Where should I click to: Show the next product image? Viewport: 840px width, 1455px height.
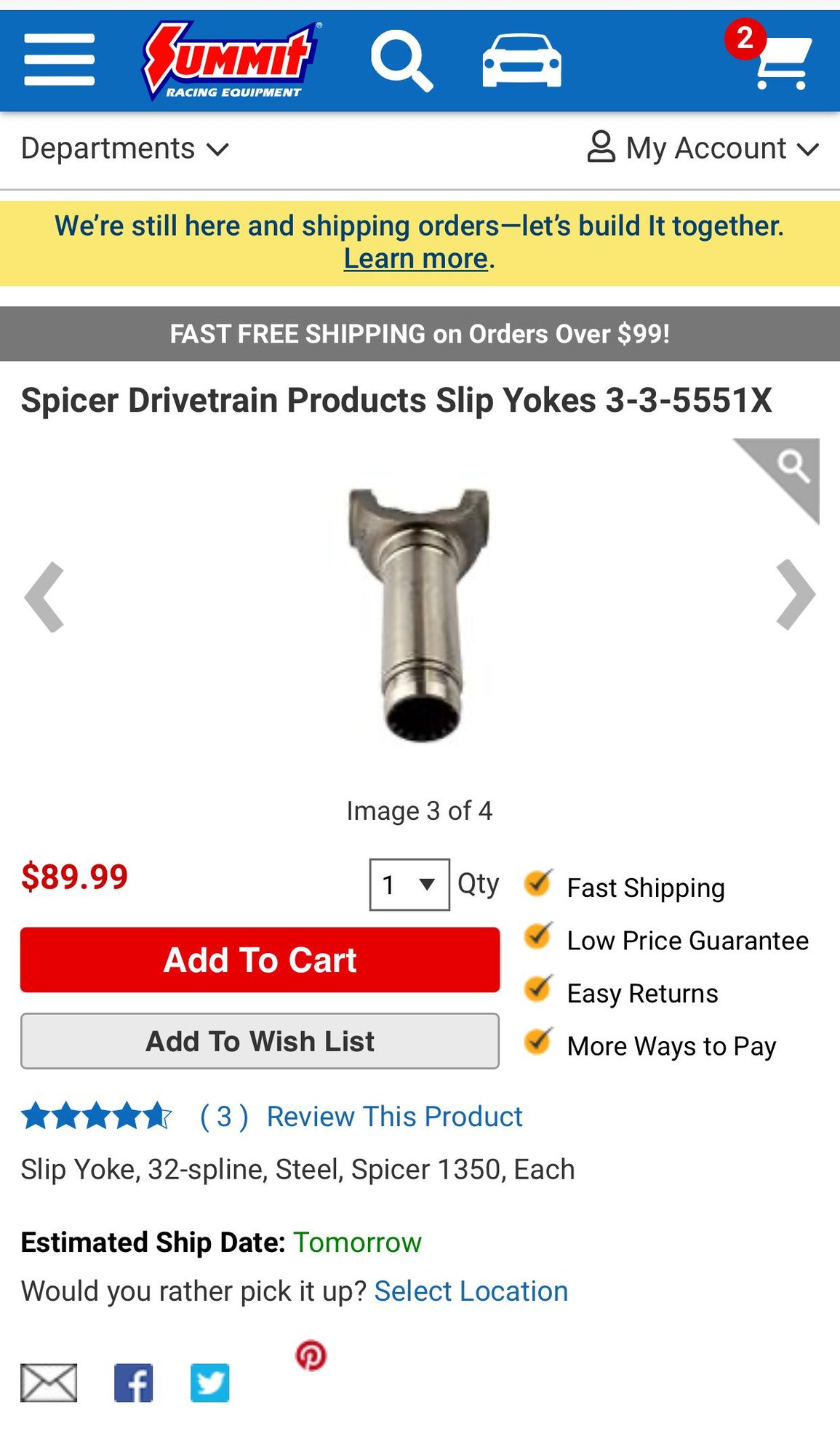[795, 594]
